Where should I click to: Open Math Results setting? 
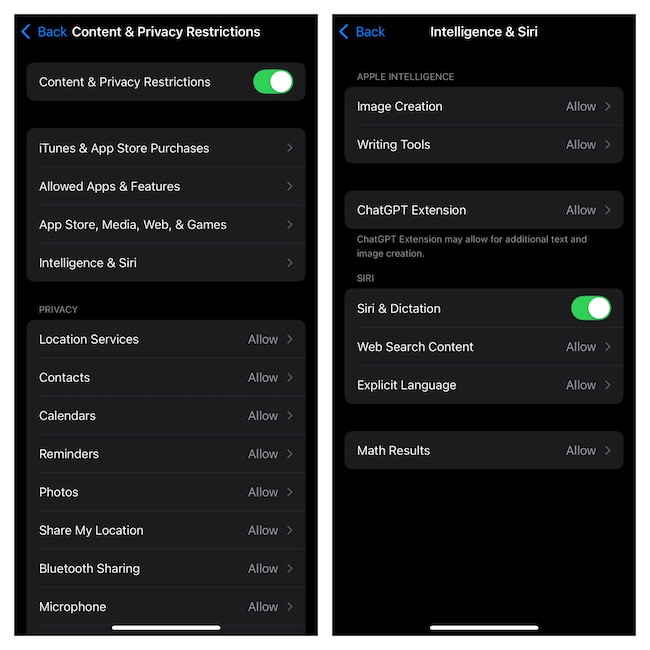pyautogui.click(x=483, y=450)
